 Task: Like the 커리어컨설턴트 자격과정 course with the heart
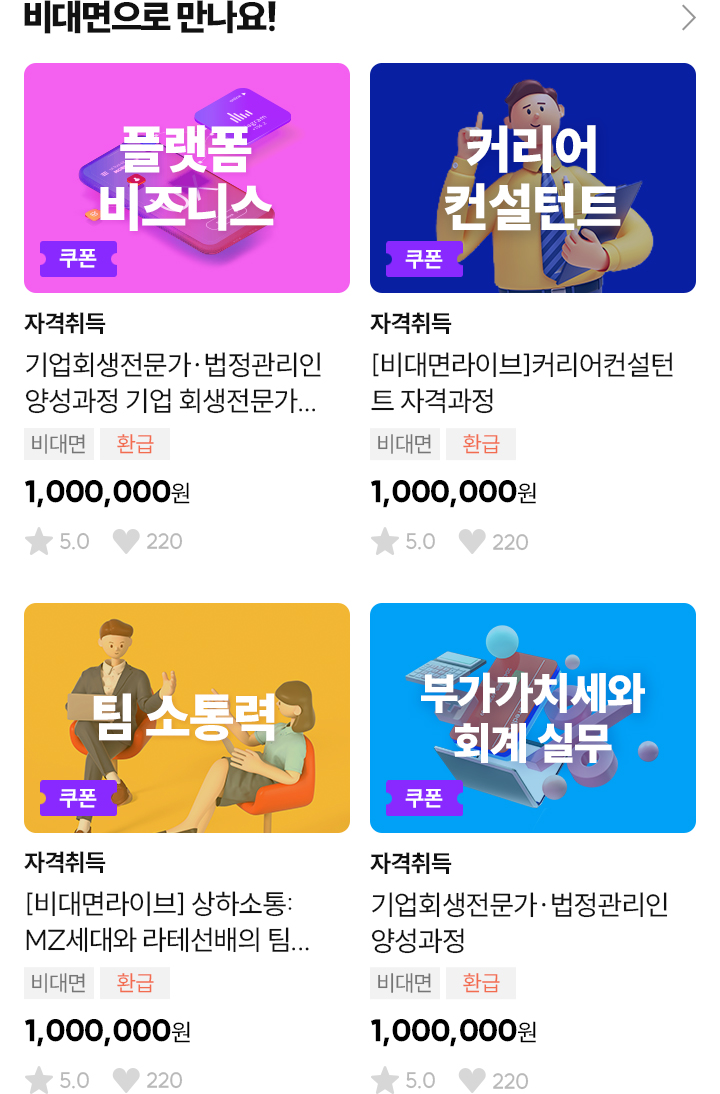click(472, 541)
